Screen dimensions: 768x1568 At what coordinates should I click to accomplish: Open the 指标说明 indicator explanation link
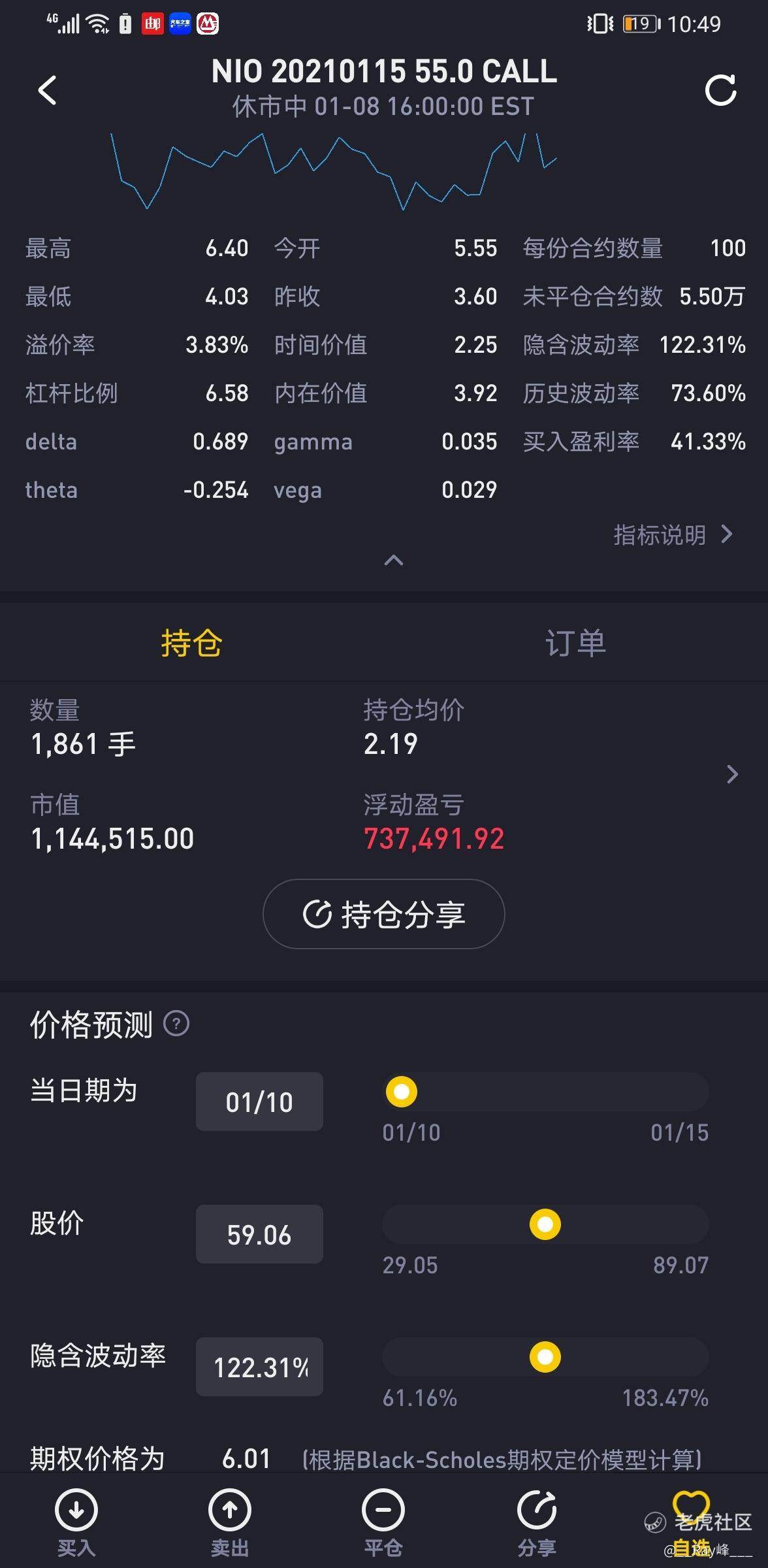pyautogui.click(x=673, y=535)
